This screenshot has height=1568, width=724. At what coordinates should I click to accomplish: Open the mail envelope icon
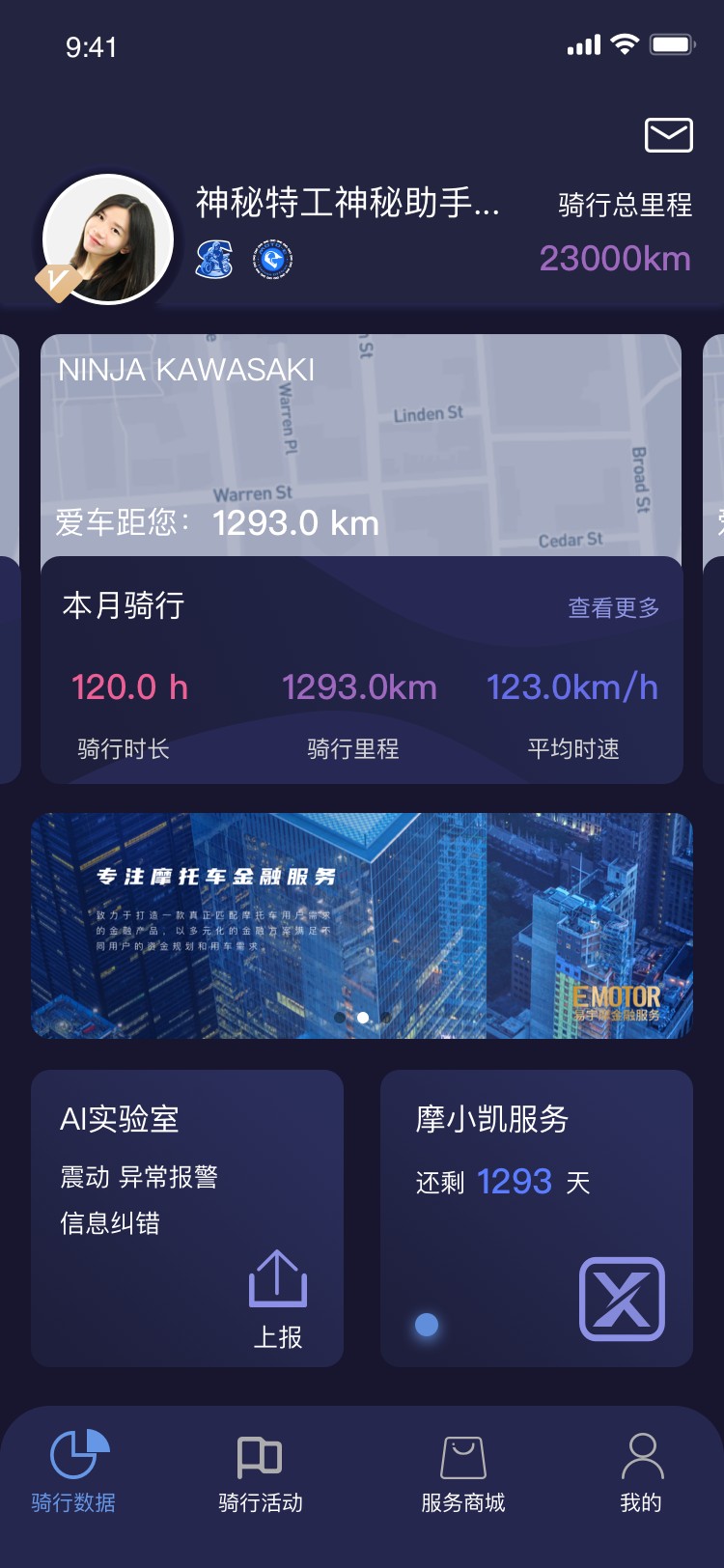coord(669,135)
